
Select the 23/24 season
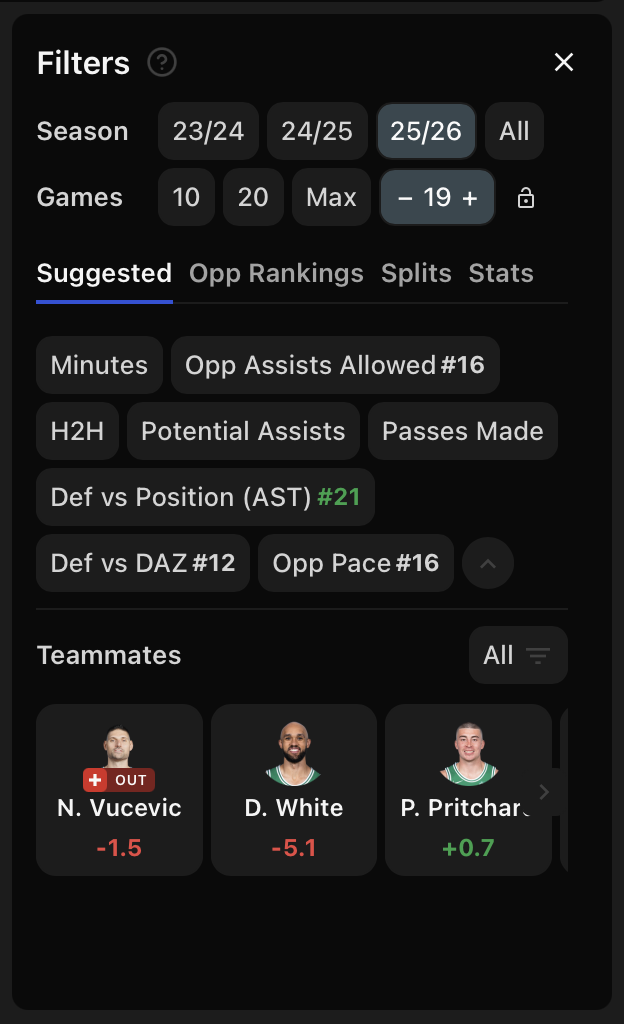pyautogui.click(x=208, y=131)
